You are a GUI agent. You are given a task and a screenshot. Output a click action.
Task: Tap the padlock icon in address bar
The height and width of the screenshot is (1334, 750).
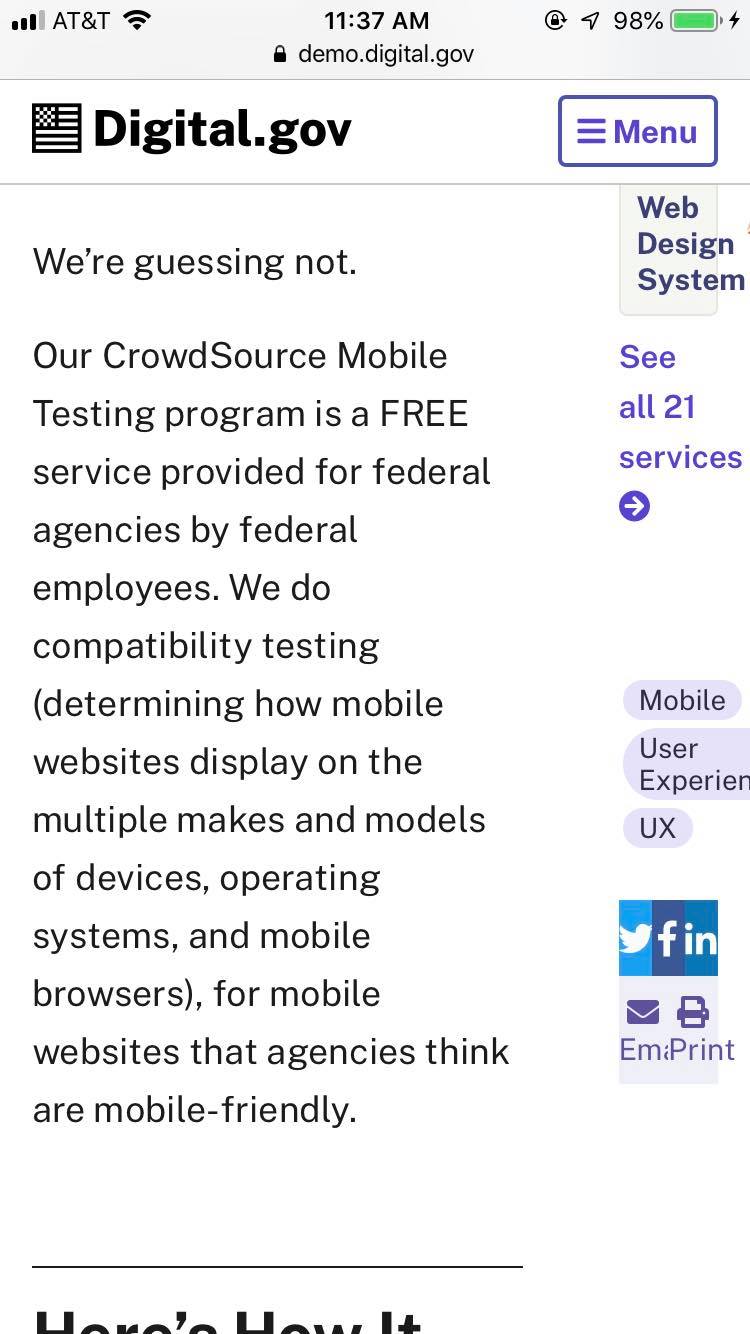(x=281, y=54)
